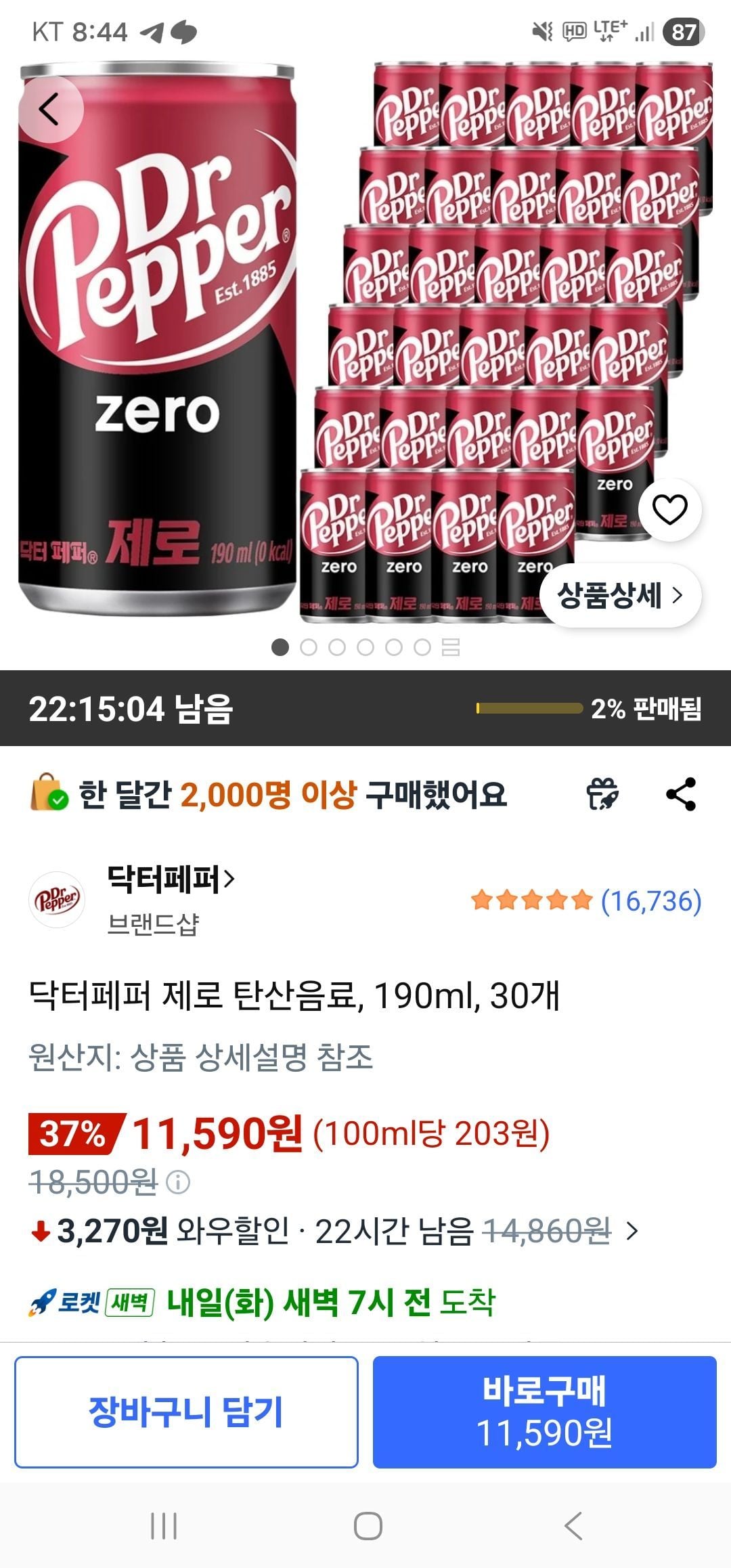
Task: Show info for the 18,500원 original price
Action: pyautogui.click(x=178, y=1183)
